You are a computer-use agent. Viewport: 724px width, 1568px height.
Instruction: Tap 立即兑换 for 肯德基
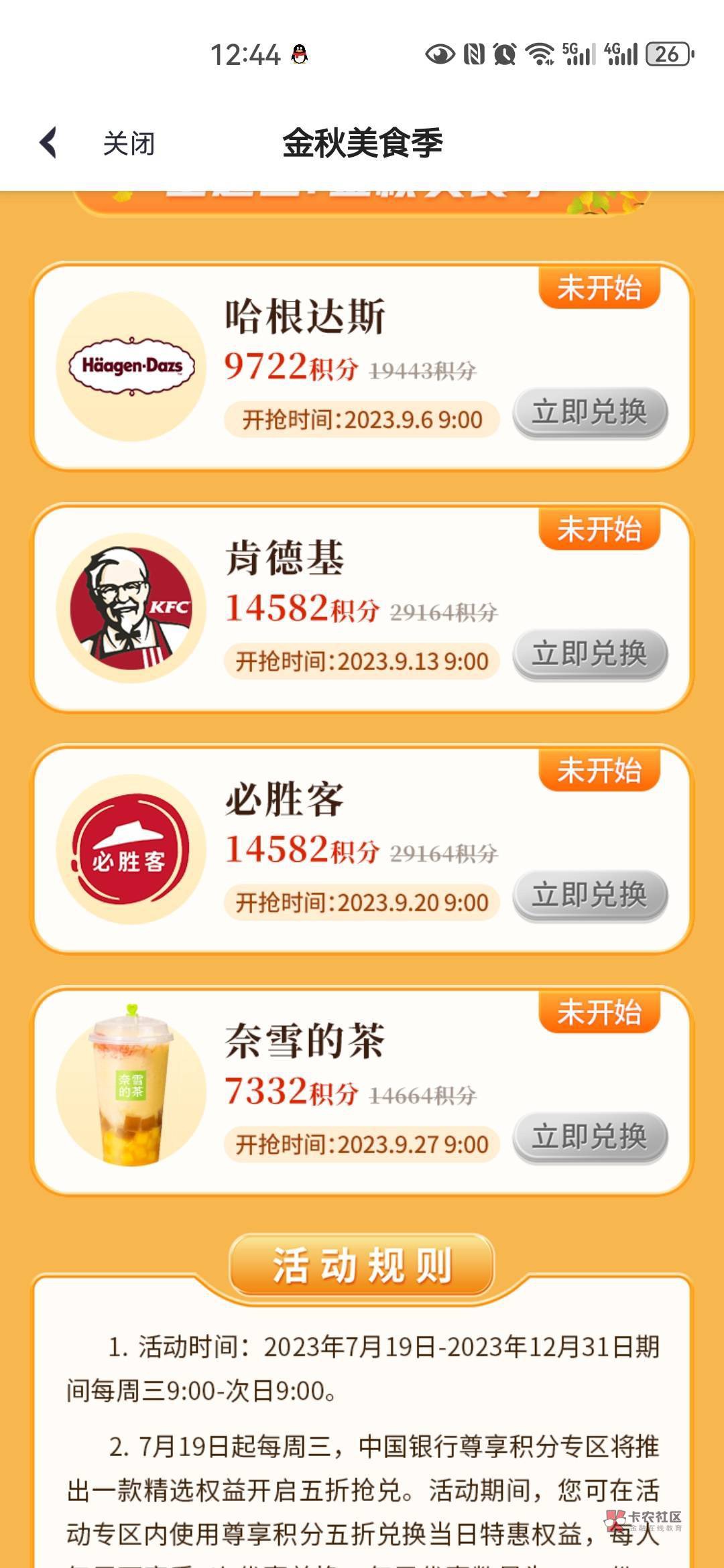pos(590,654)
